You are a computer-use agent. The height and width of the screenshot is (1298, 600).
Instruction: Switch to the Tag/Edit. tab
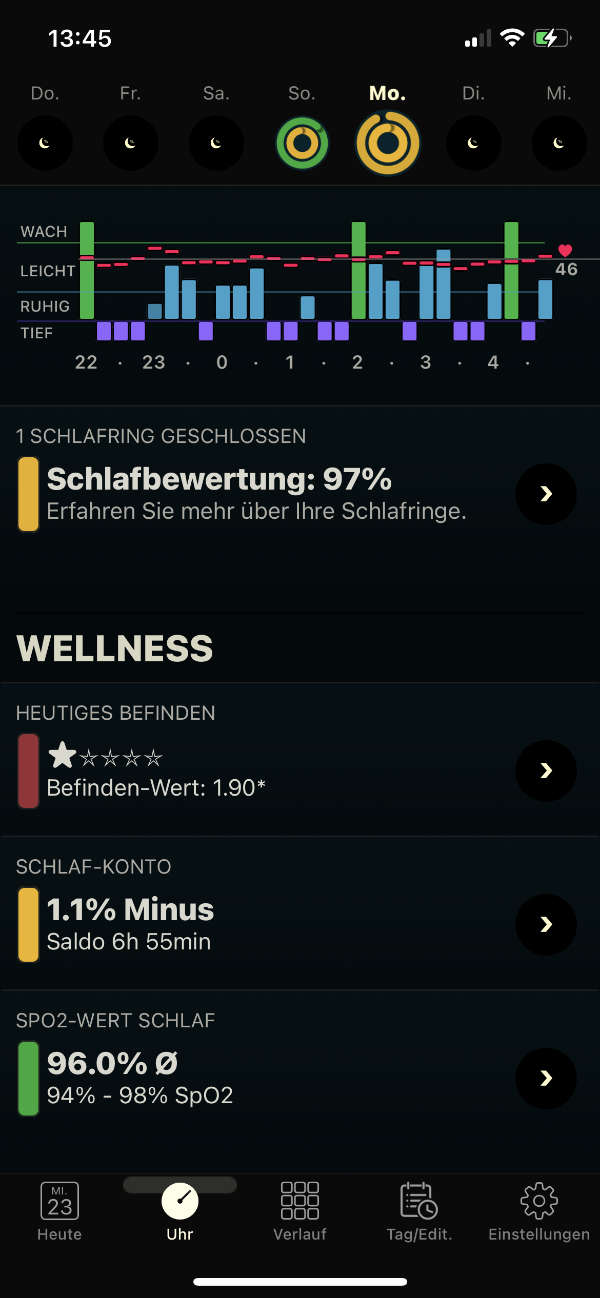pyautogui.click(x=419, y=1211)
